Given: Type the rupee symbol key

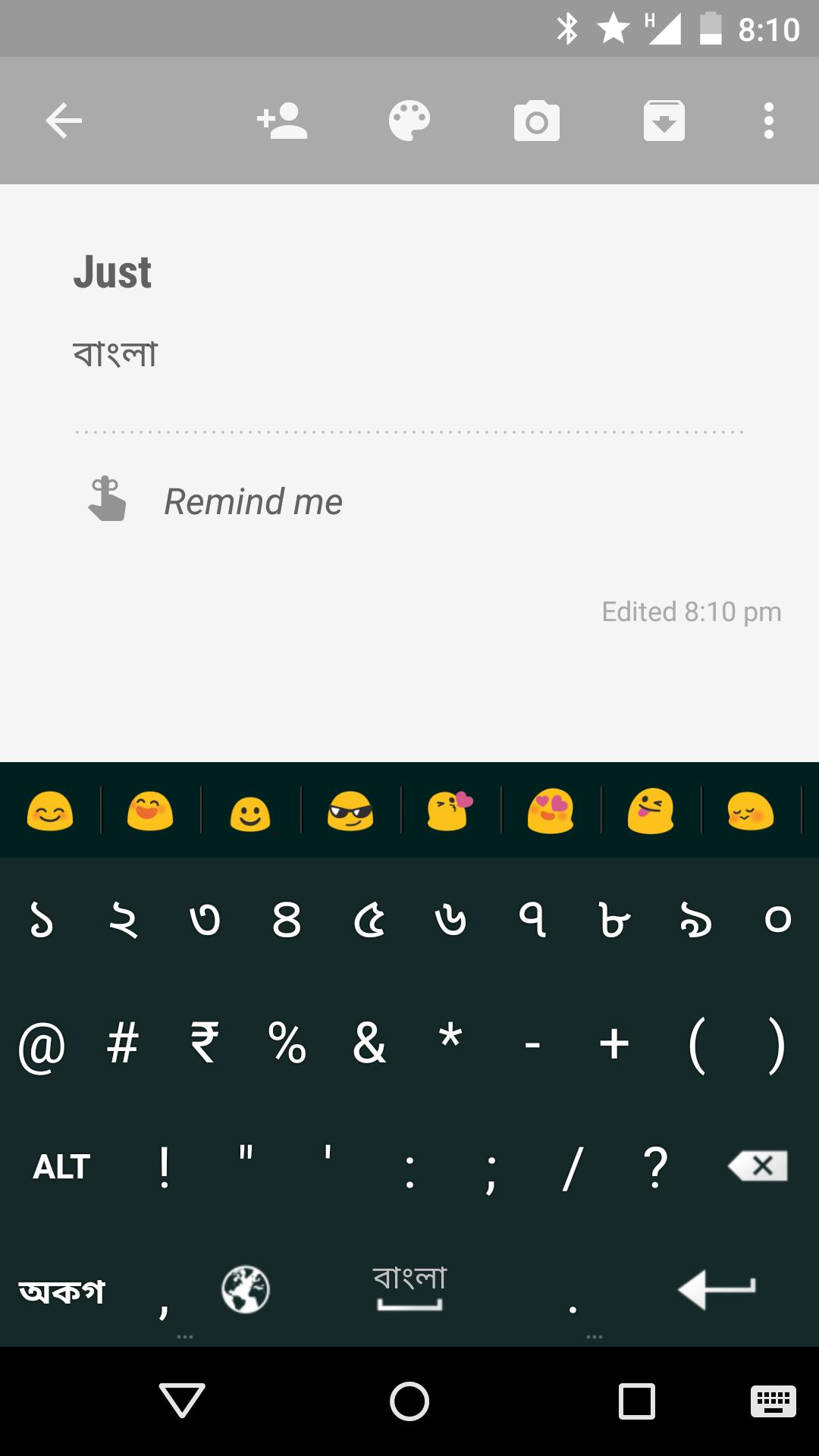Looking at the screenshot, I should [x=205, y=1043].
